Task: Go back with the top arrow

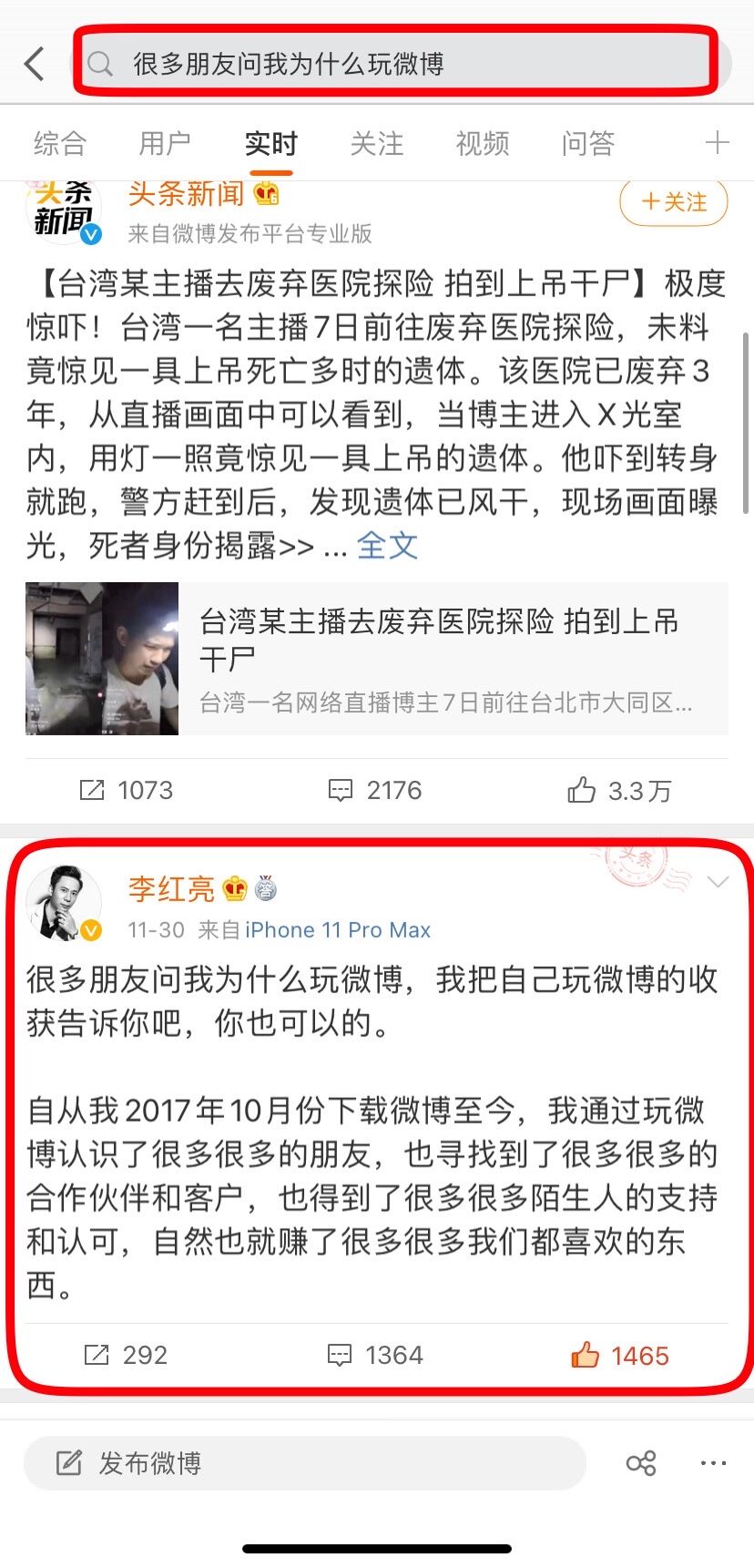Action: (35, 64)
